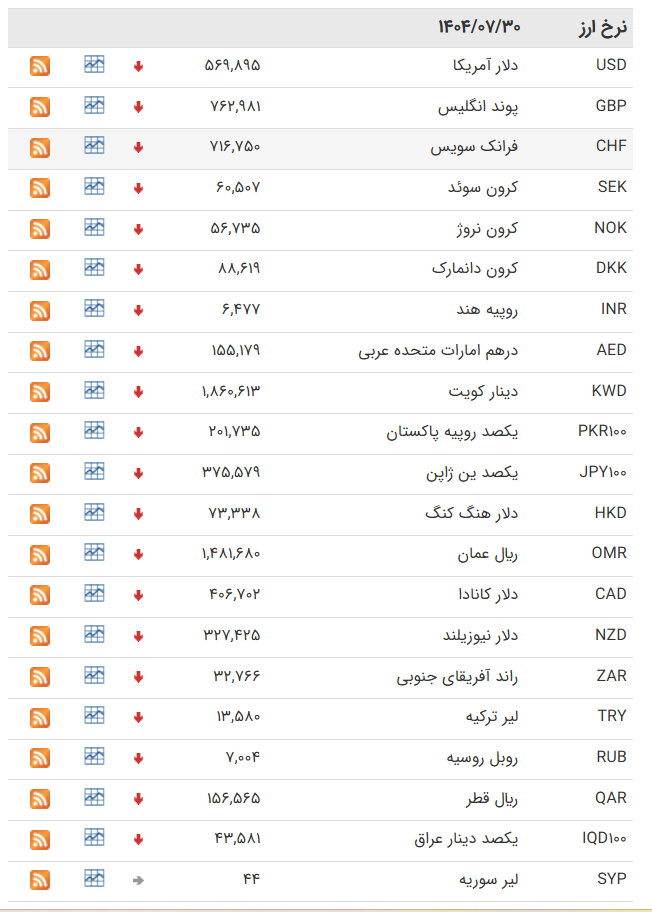View the NOK rate chart

click(x=94, y=227)
